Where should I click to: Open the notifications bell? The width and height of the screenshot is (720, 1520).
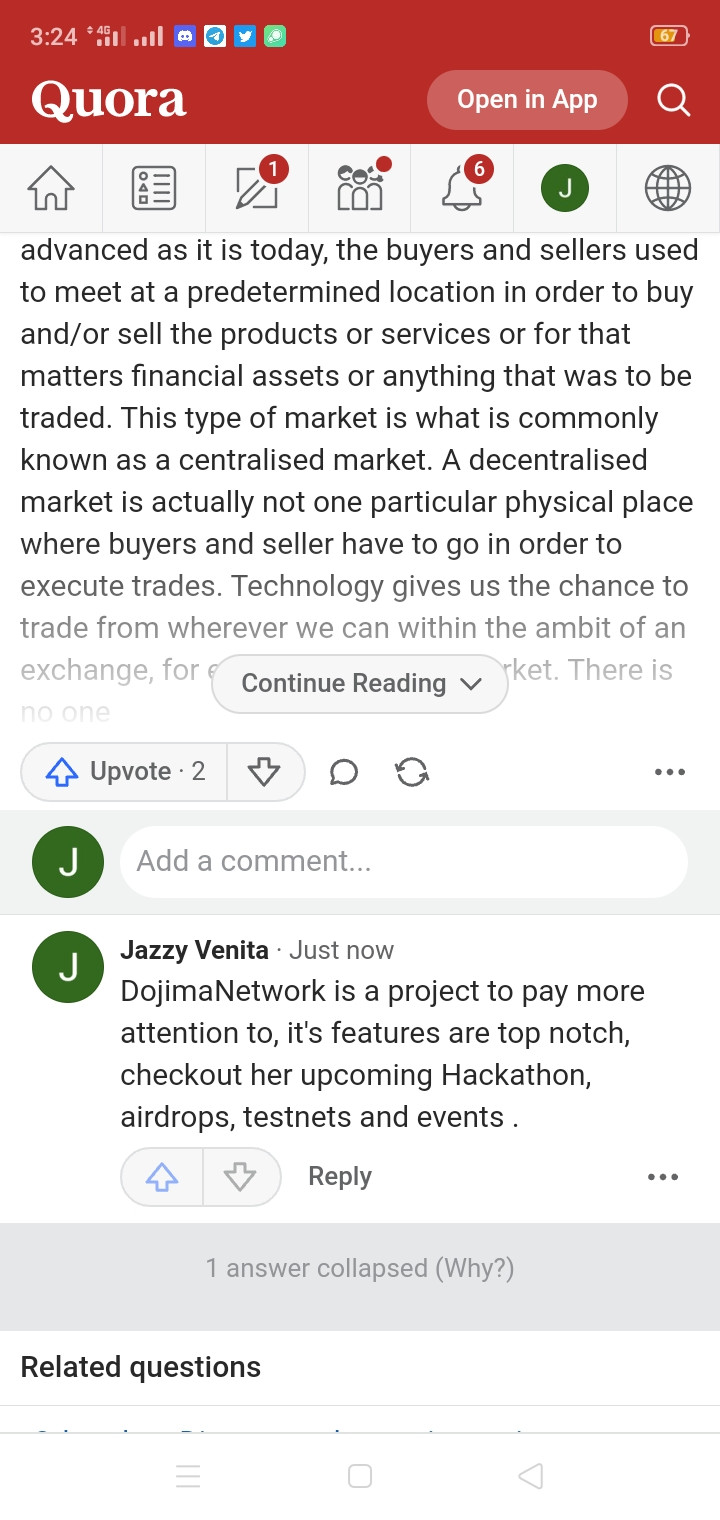point(462,188)
